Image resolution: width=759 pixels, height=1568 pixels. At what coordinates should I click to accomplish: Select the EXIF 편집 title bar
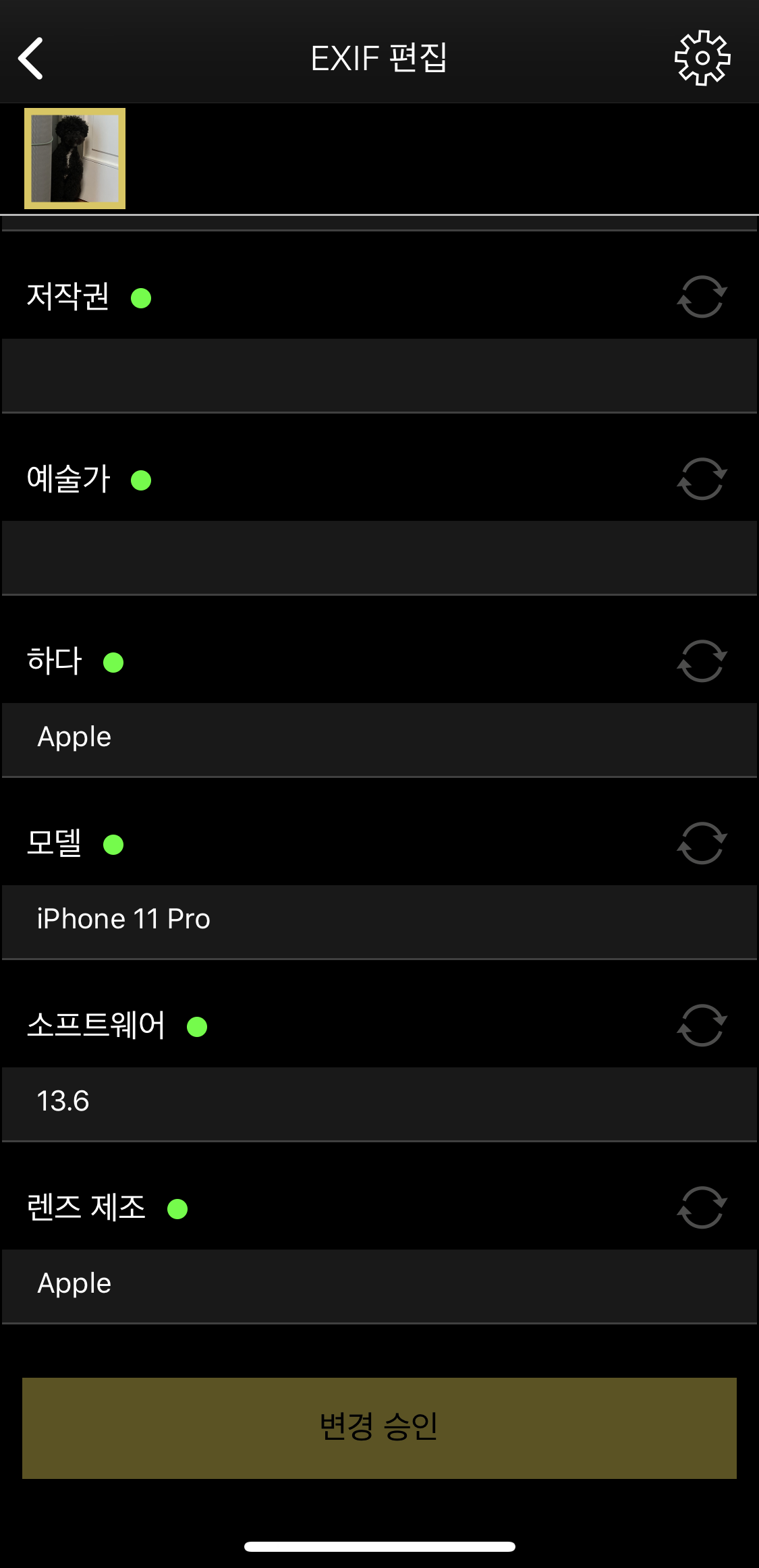379,57
